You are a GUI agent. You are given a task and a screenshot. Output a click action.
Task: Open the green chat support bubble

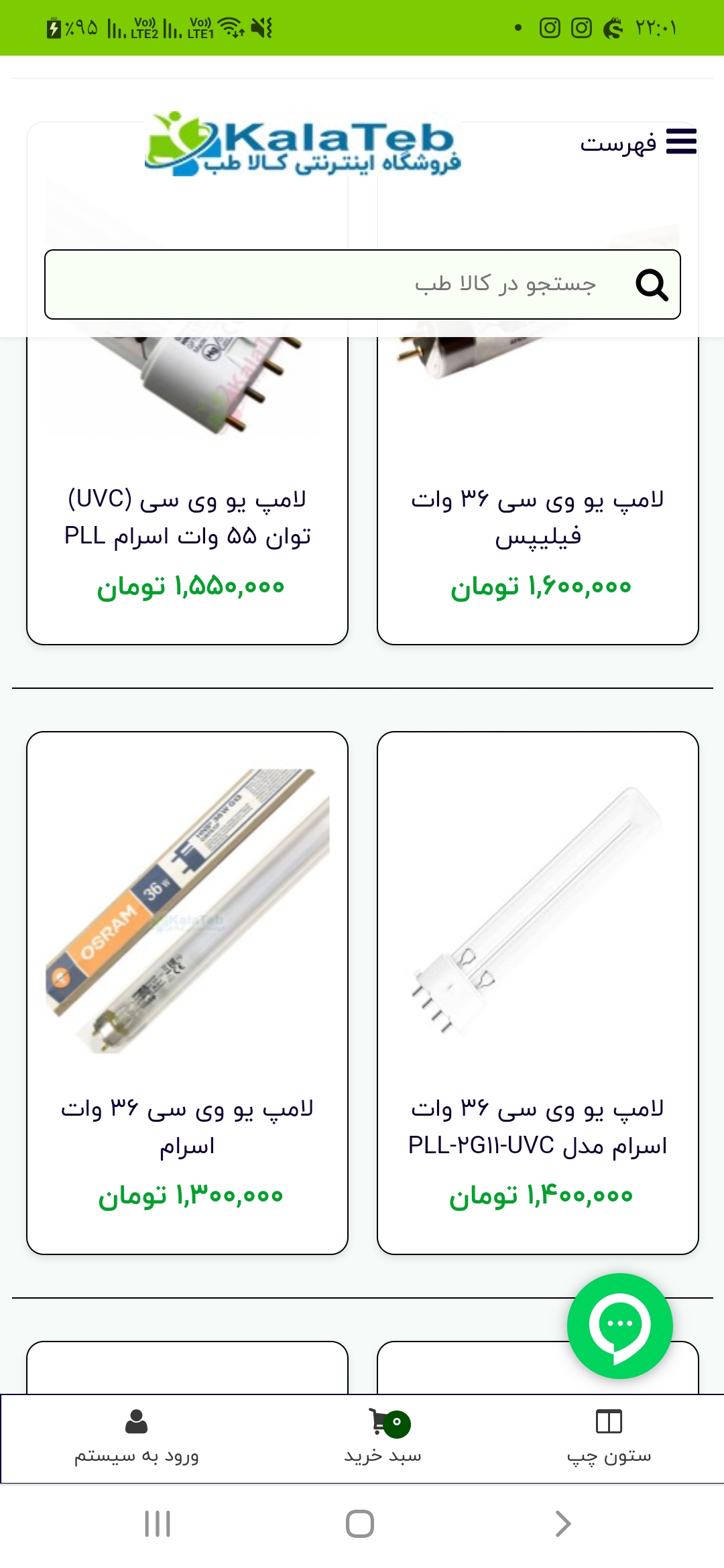click(x=620, y=1326)
